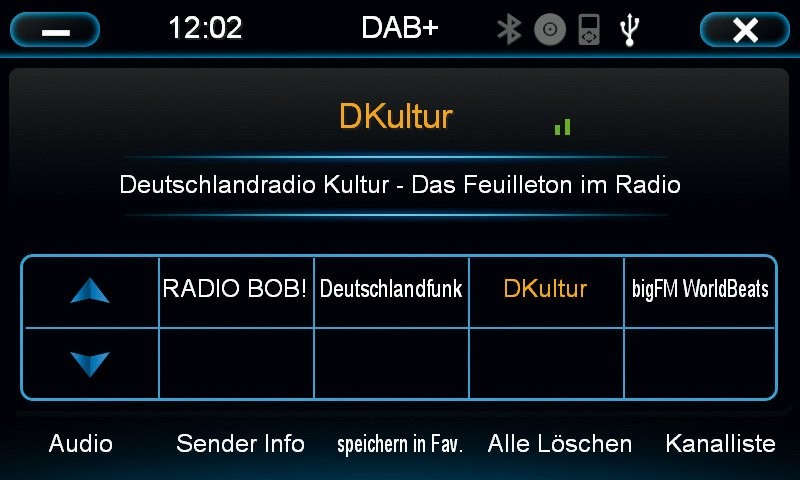Open the Kanalliste
The image size is (800, 480).
pyautogui.click(x=720, y=443)
